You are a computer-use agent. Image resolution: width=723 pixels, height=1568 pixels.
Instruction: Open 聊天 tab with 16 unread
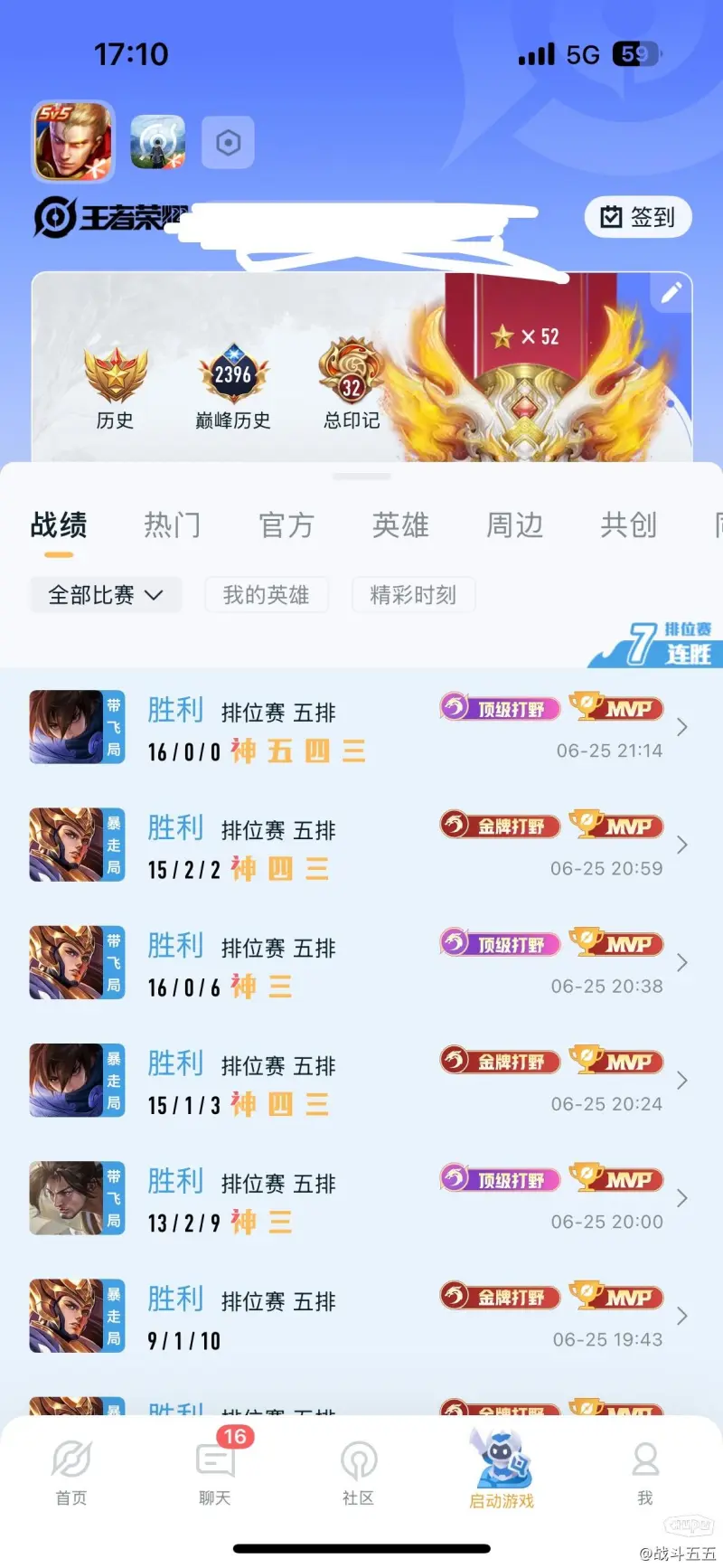click(215, 1472)
